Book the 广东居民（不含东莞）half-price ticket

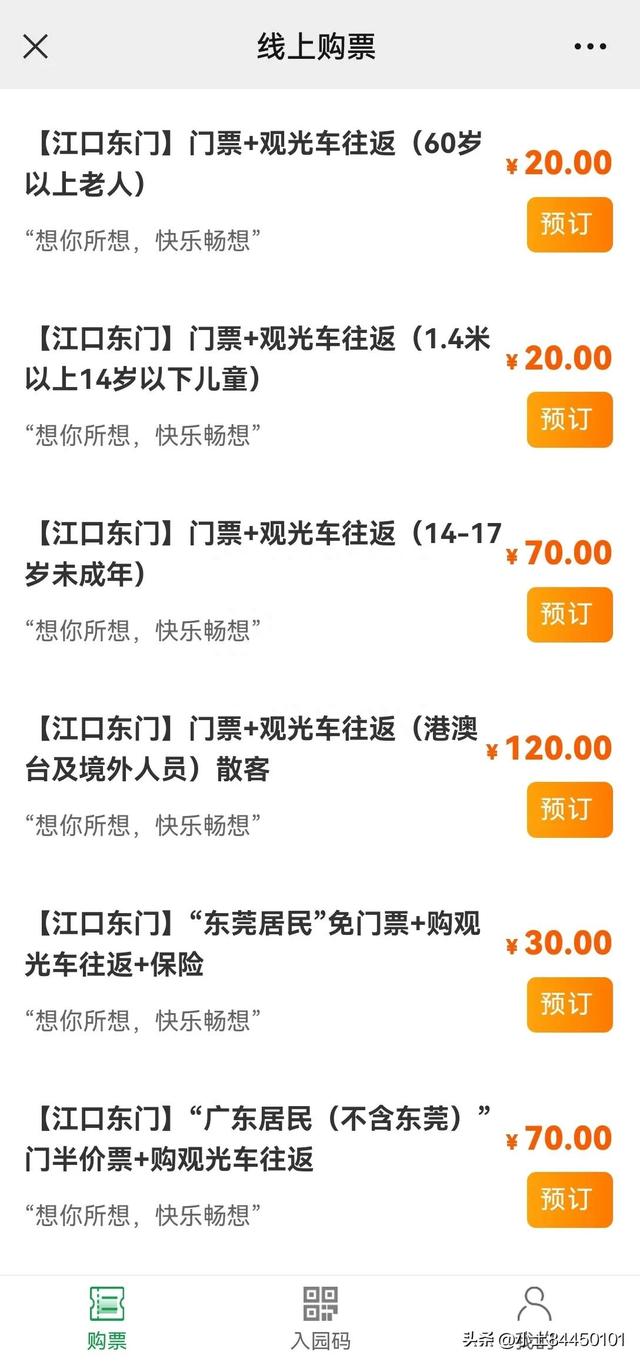[x=569, y=1199]
